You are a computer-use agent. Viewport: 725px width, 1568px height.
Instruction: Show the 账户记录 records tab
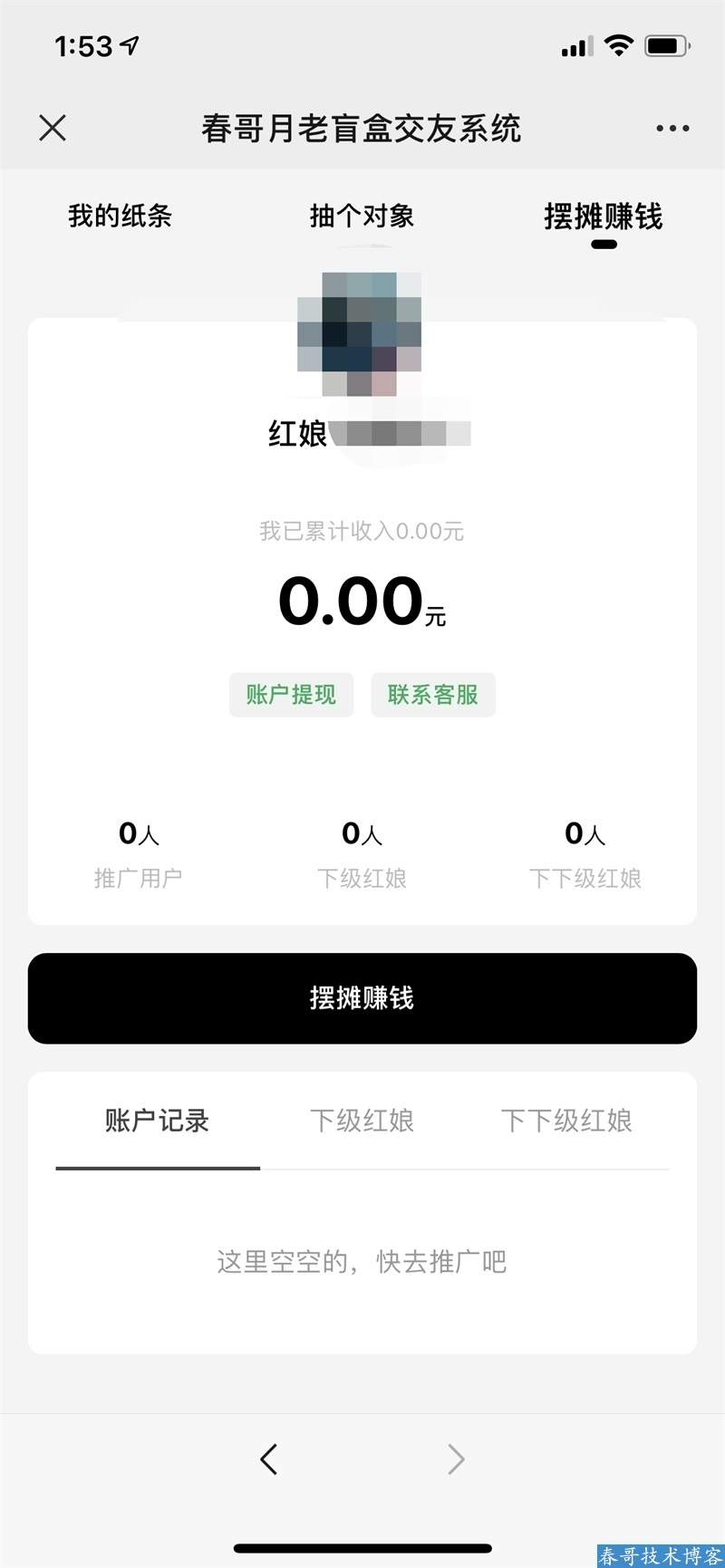click(x=158, y=1121)
